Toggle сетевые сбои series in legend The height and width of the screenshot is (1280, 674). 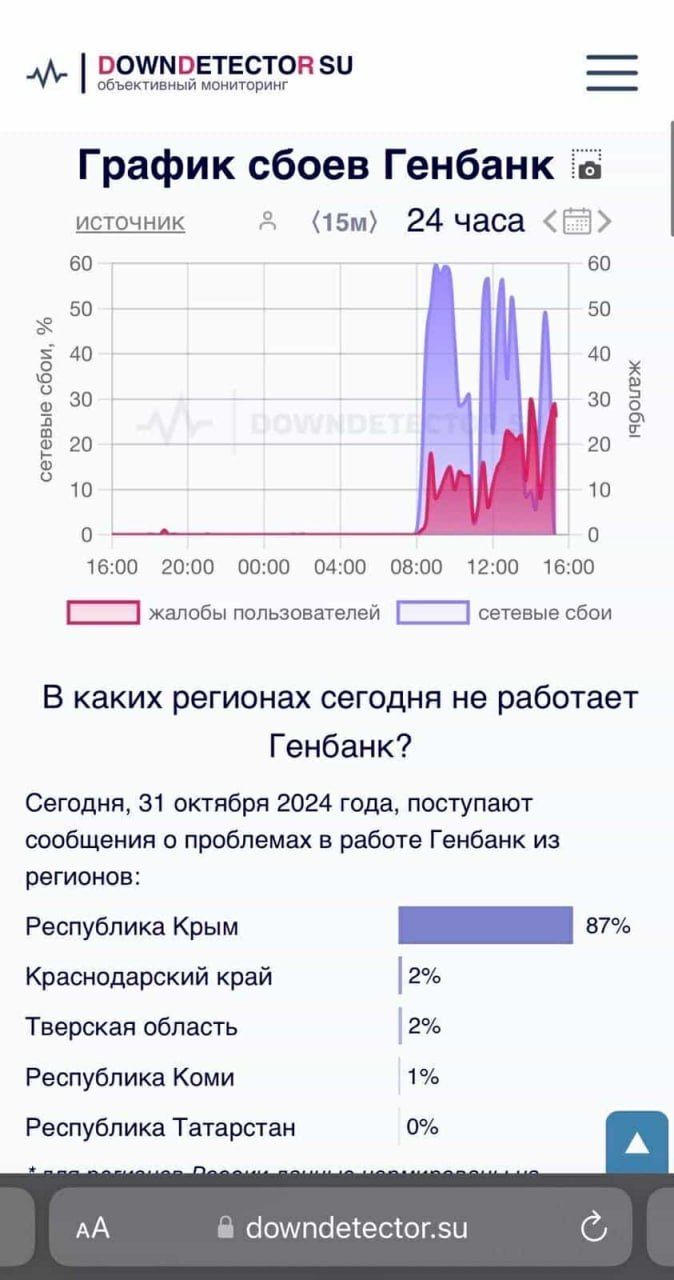click(504, 613)
